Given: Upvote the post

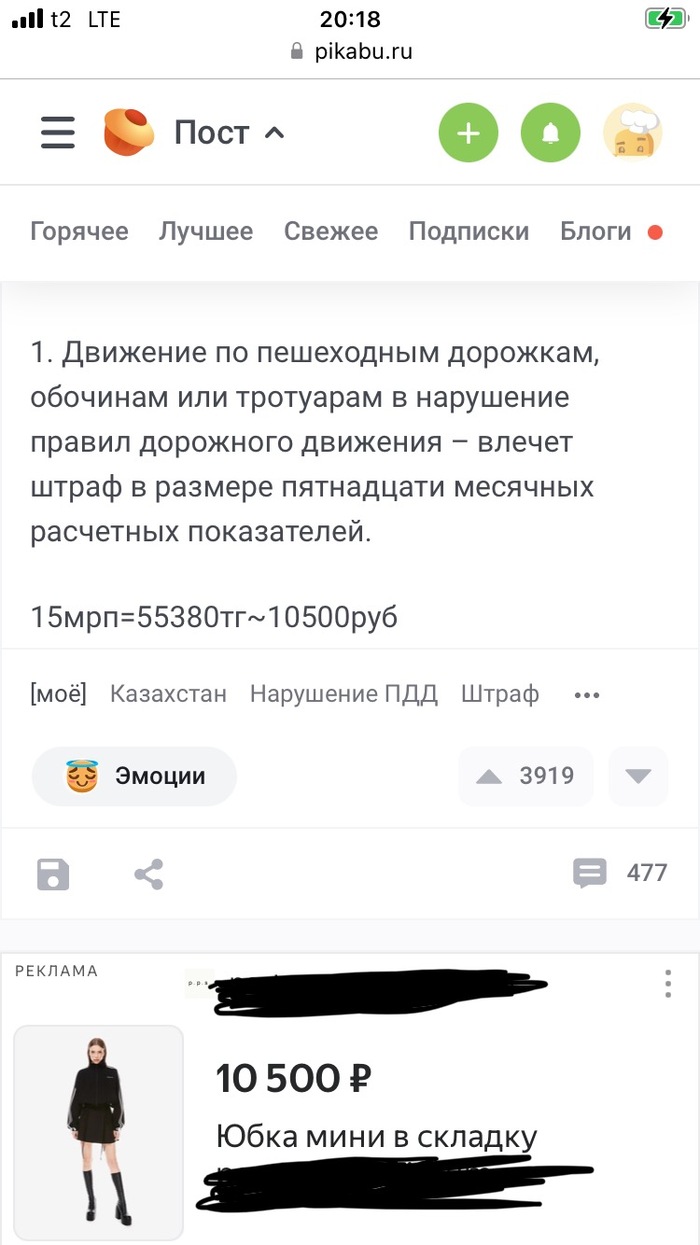Looking at the screenshot, I should click(x=526, y=776).
